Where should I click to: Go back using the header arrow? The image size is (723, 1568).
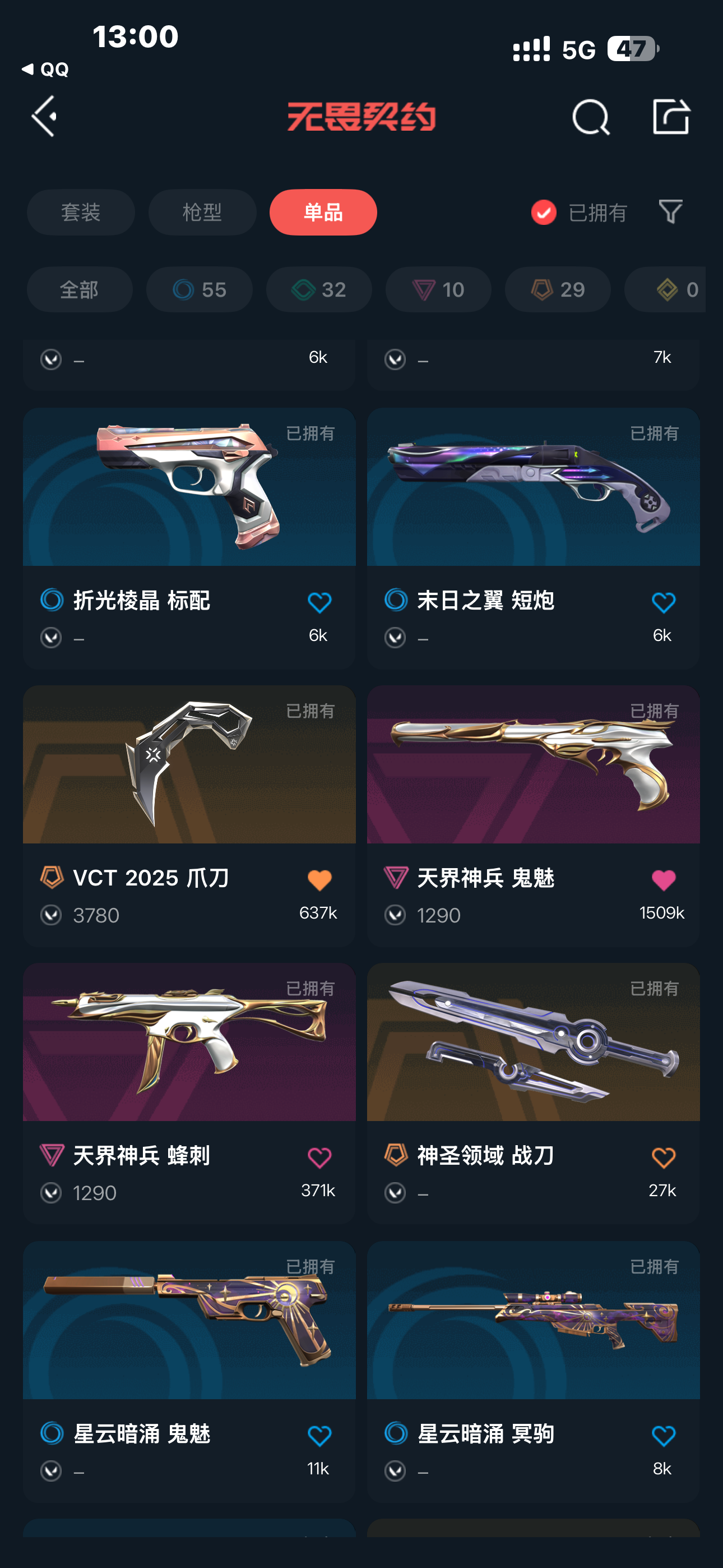[x=44, y=116]
